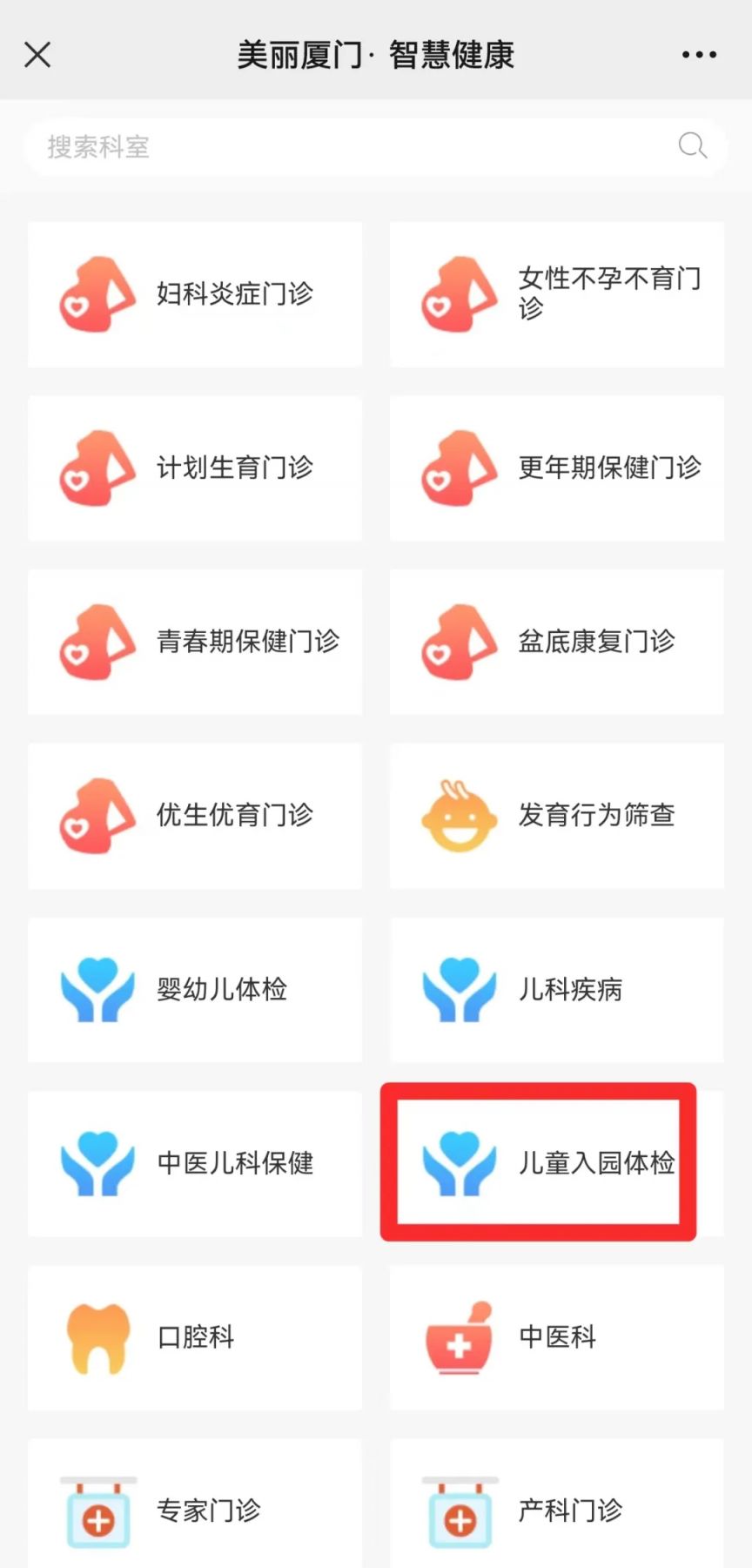Choose 更年期保健门诊 card
752x1568 pixels.
point(556,468)
